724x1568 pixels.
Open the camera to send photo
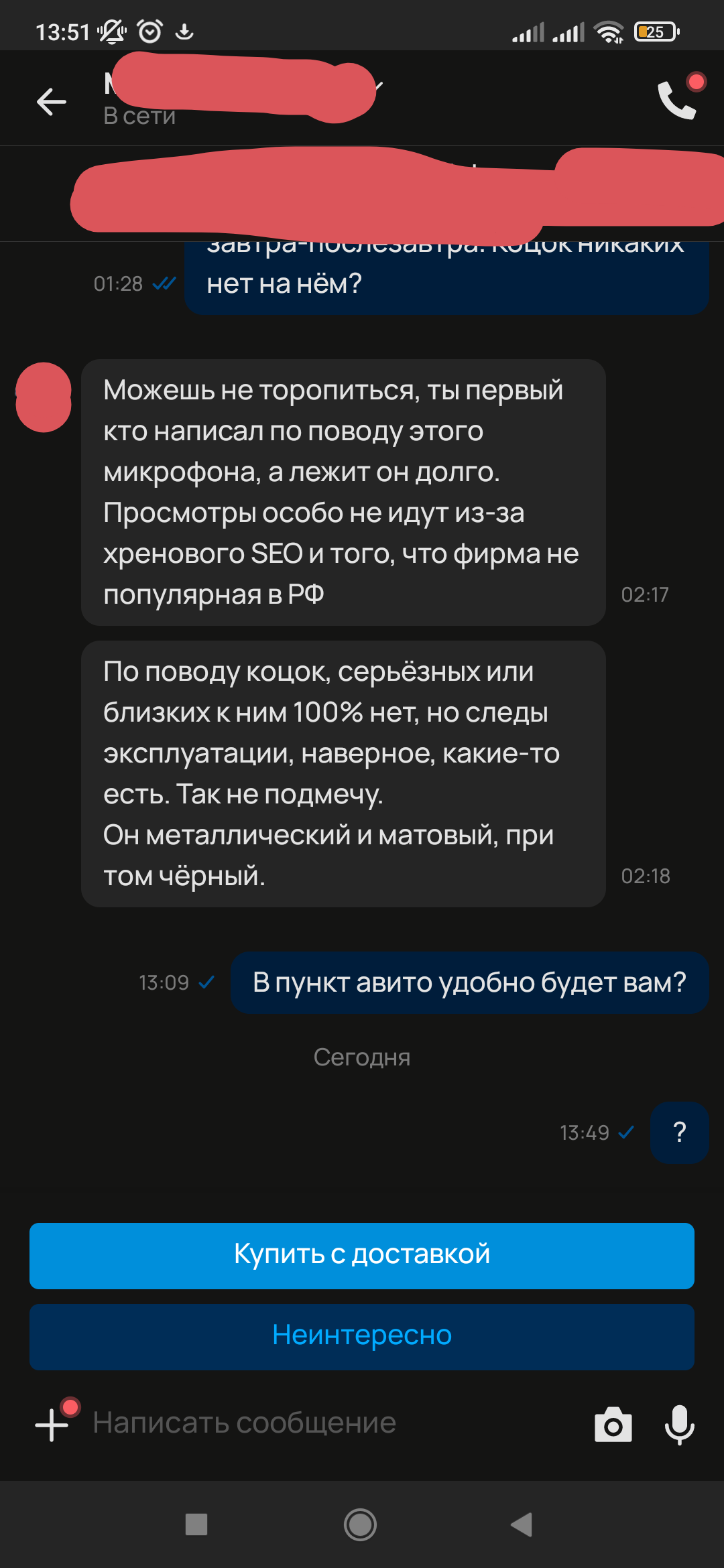(x=613, y=1425)
